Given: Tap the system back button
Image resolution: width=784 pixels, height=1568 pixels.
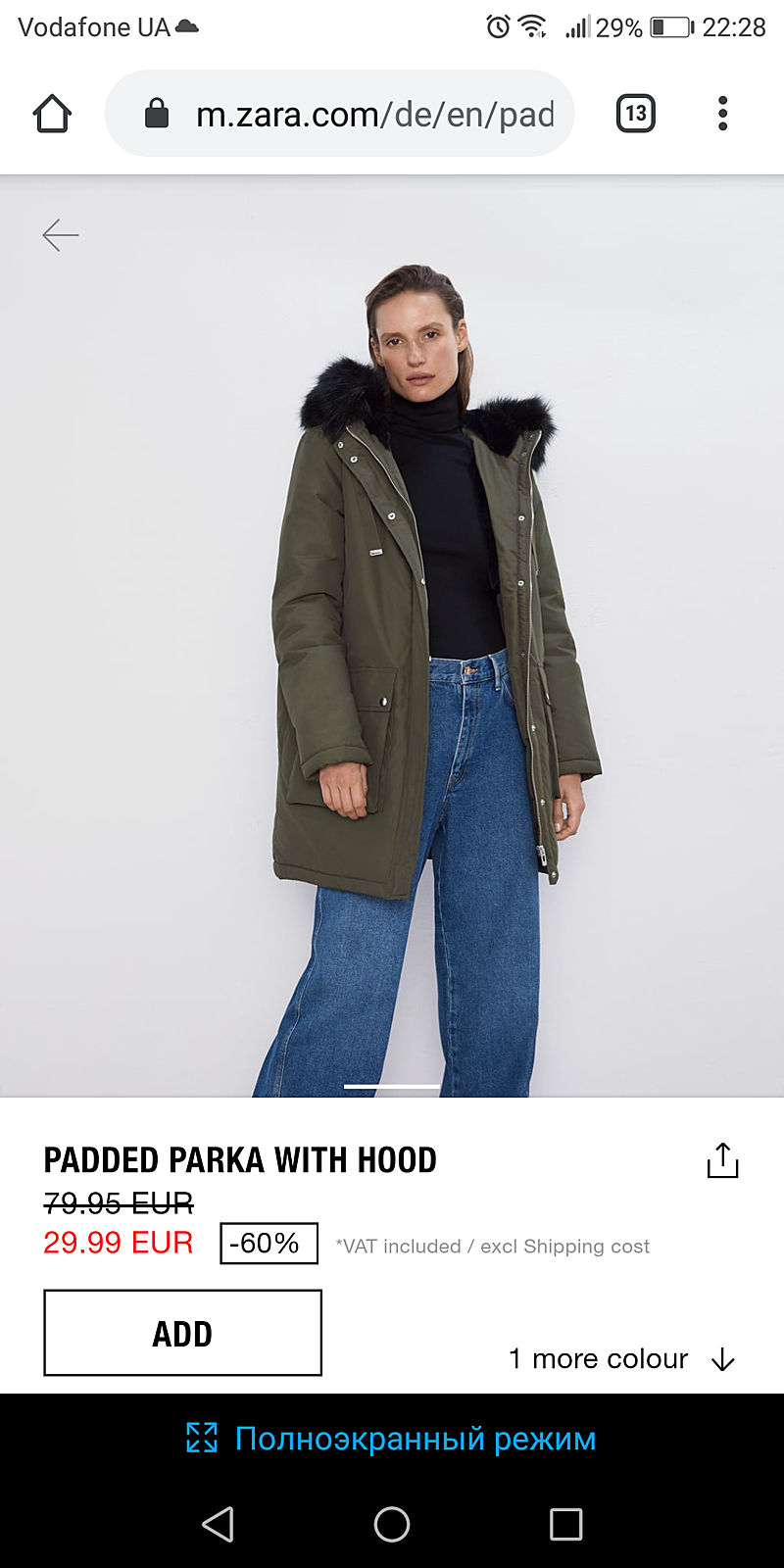Looking at the screenshot, I should click(x=218, y=1524).
